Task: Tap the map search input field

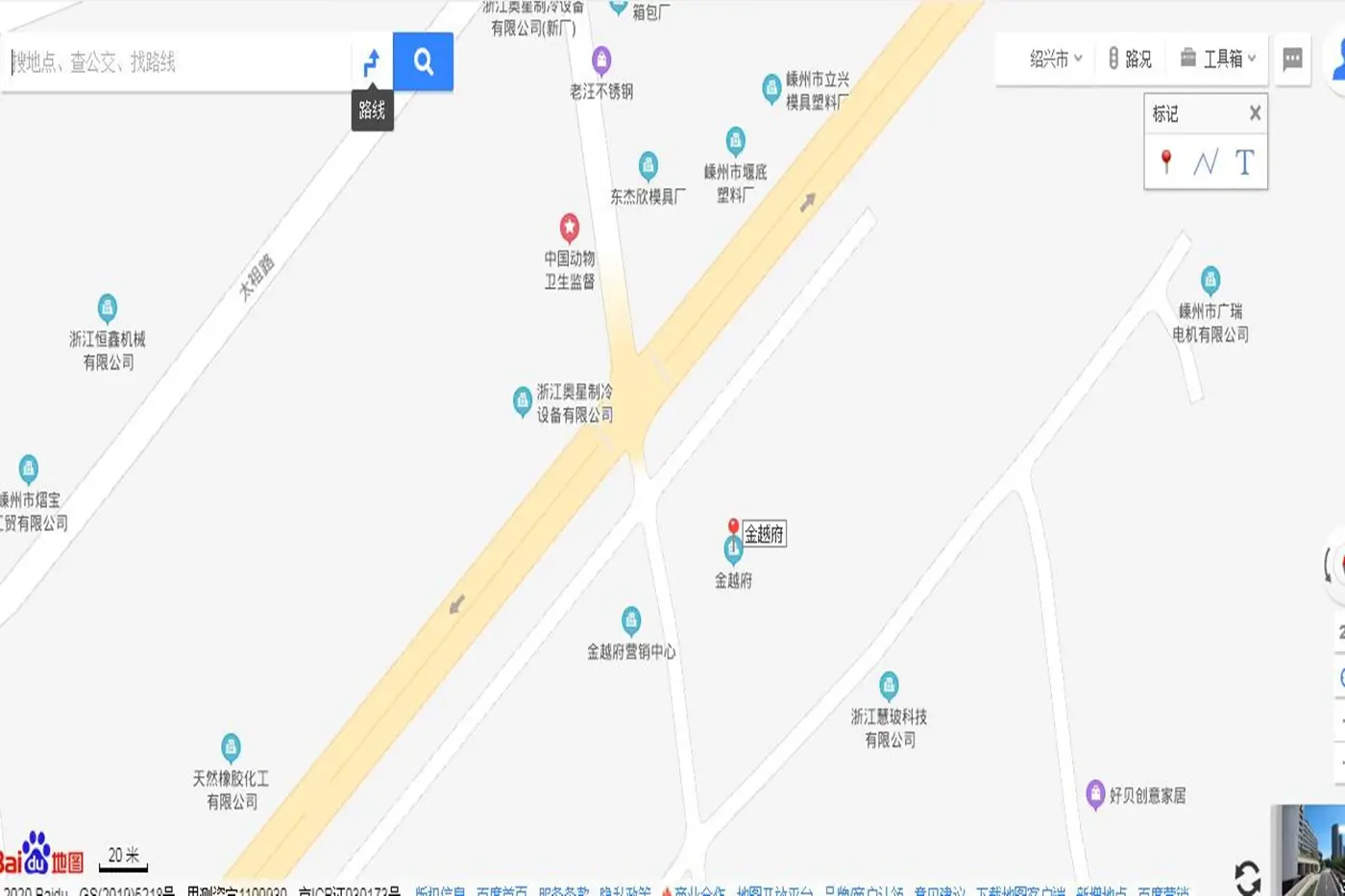Action: coord(178,62)
